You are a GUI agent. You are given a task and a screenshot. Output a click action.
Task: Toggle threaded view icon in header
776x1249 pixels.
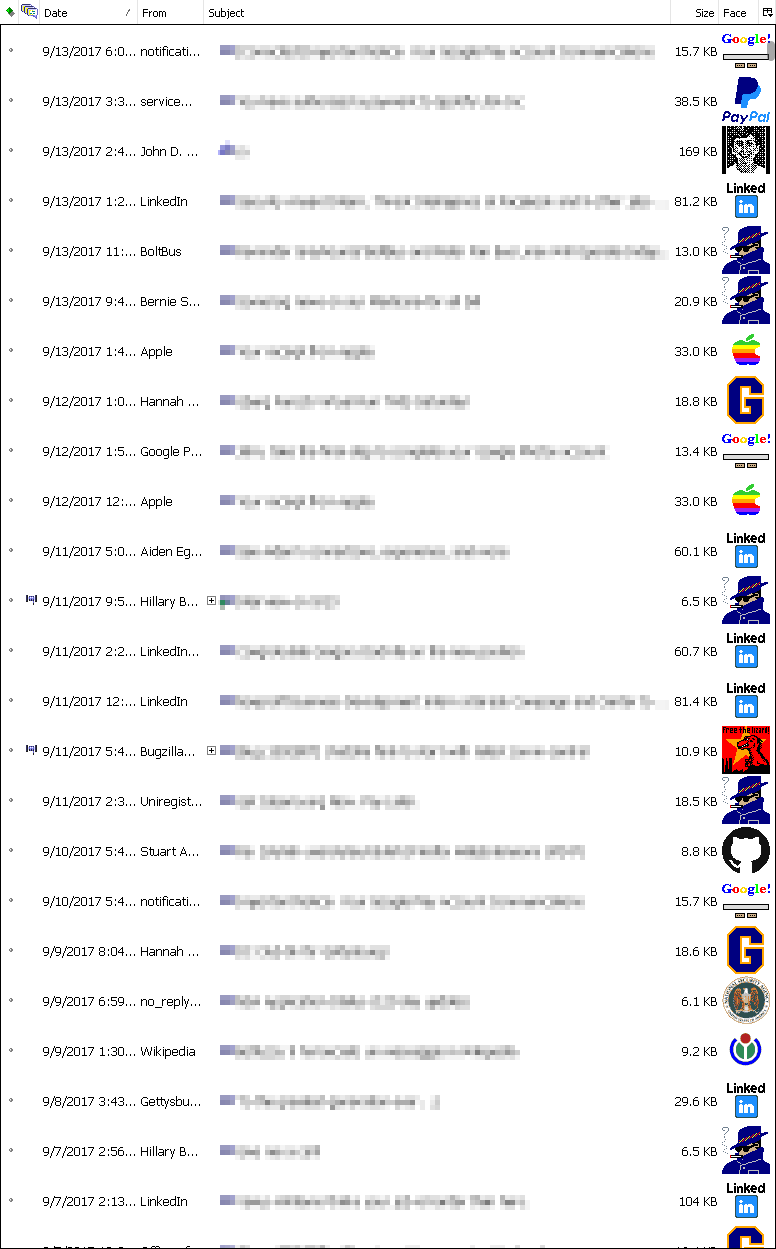pos(29,12)
